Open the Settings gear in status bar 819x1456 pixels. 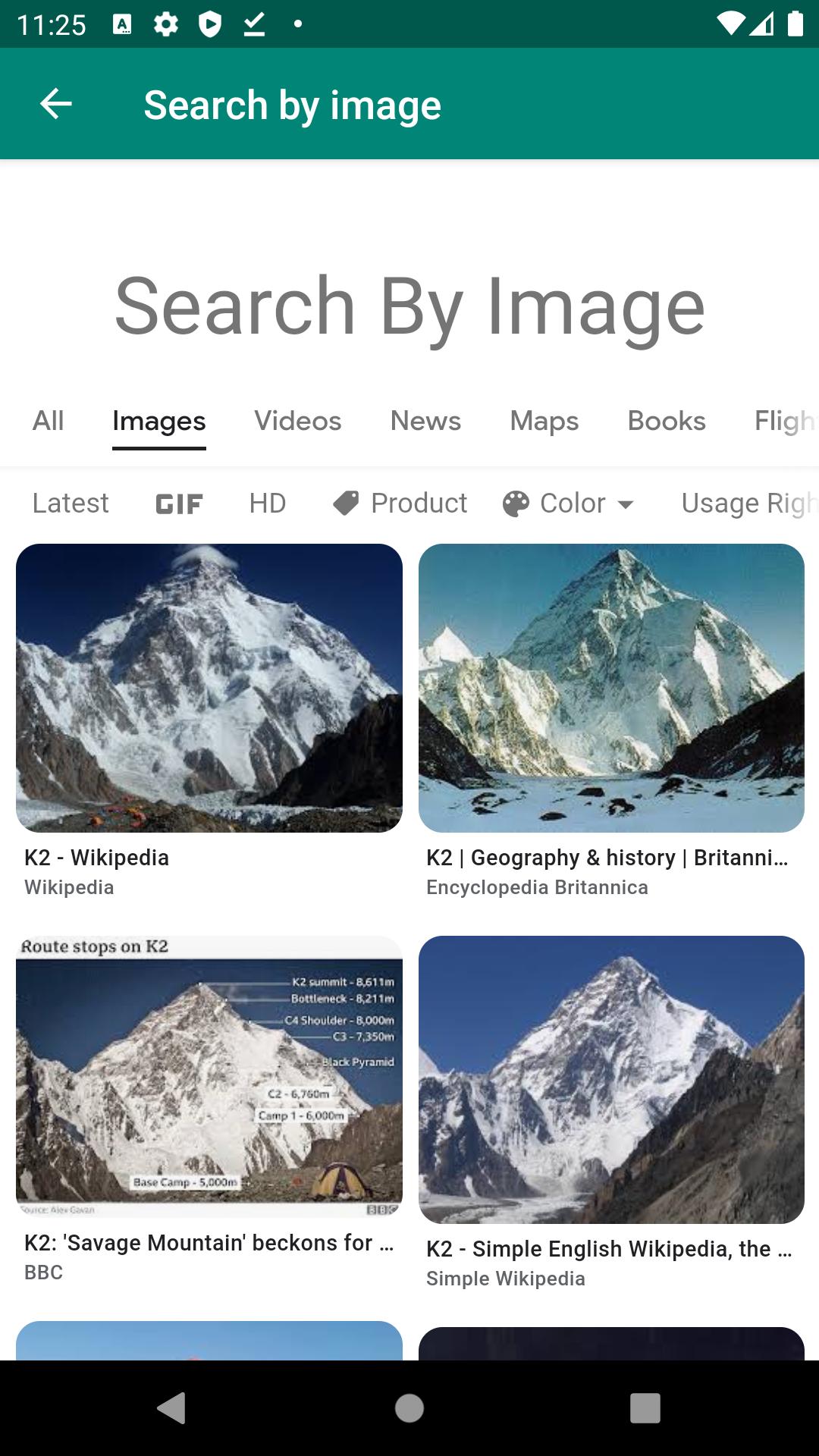[165, 24]
